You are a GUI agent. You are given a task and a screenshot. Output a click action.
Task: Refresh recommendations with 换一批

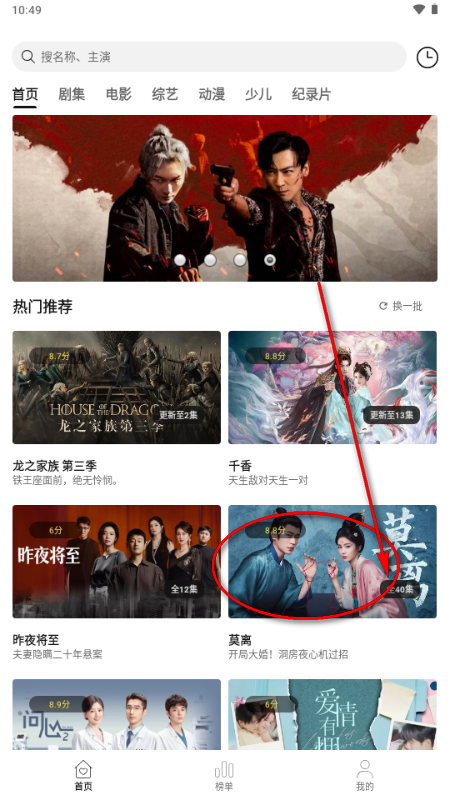(x=401, y=306)
